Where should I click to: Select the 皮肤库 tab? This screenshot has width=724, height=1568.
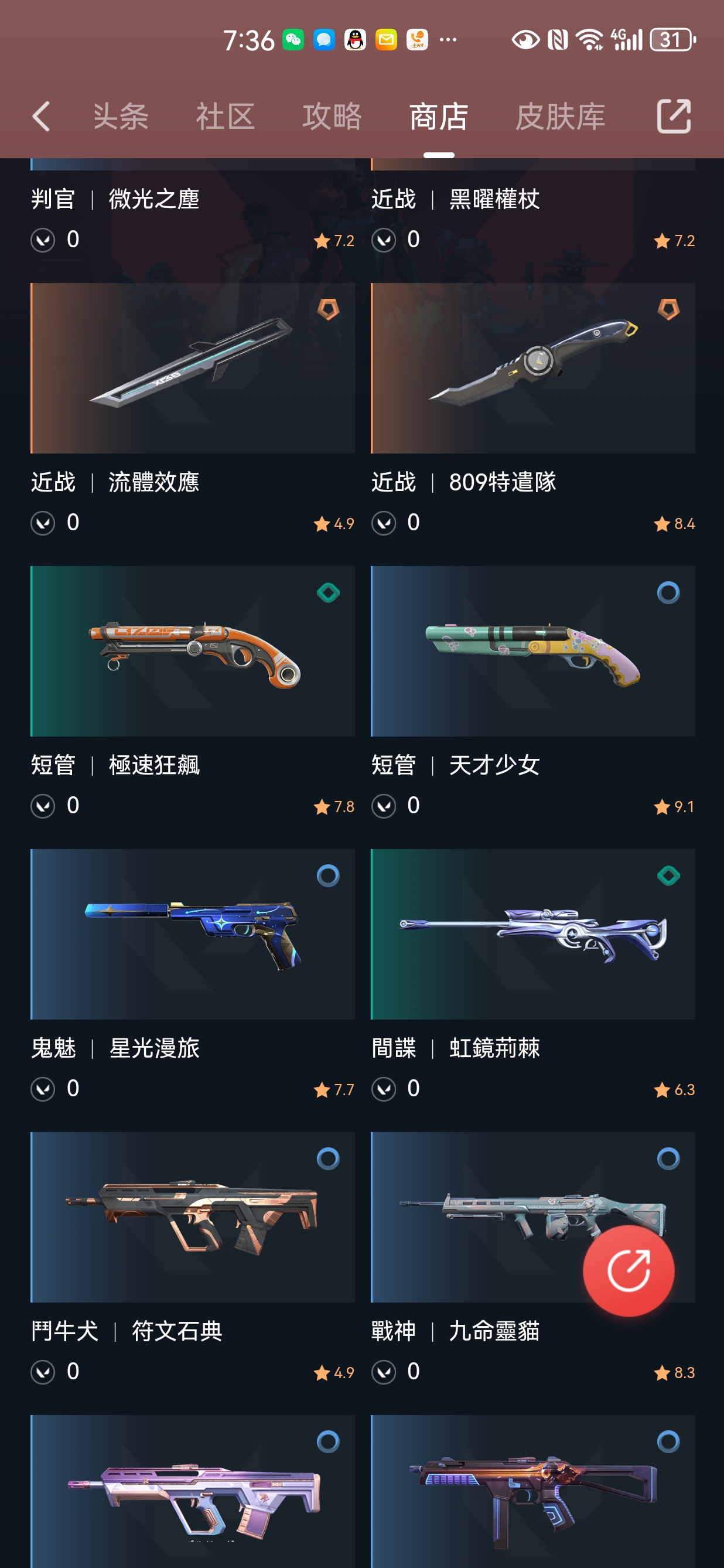click(x=560, y=116)
